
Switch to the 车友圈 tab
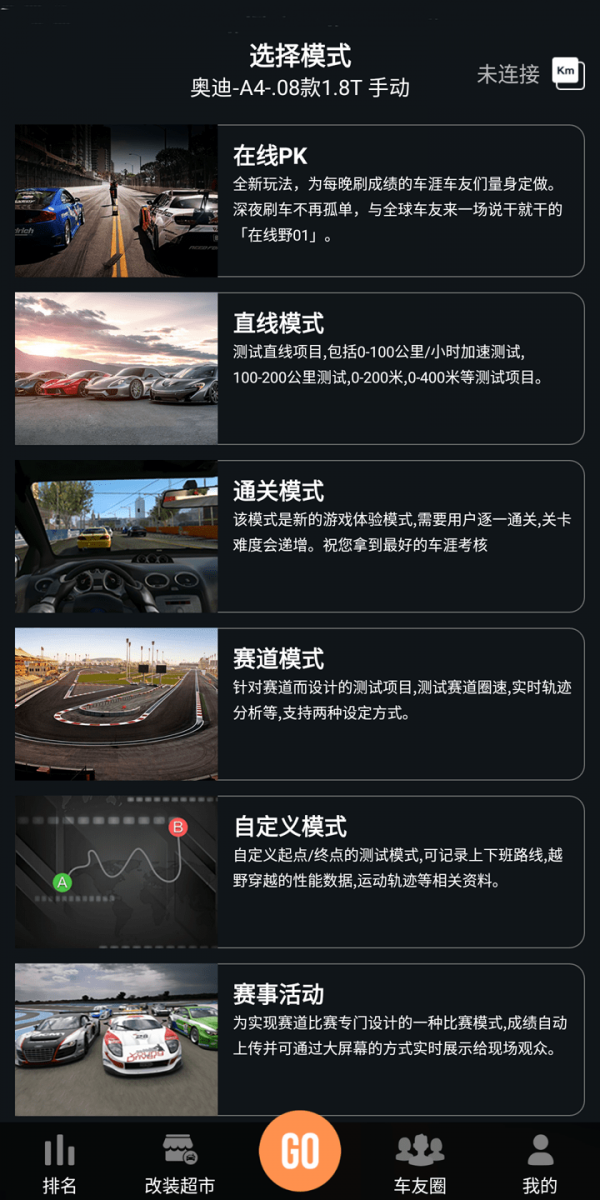pos(420,1164)
